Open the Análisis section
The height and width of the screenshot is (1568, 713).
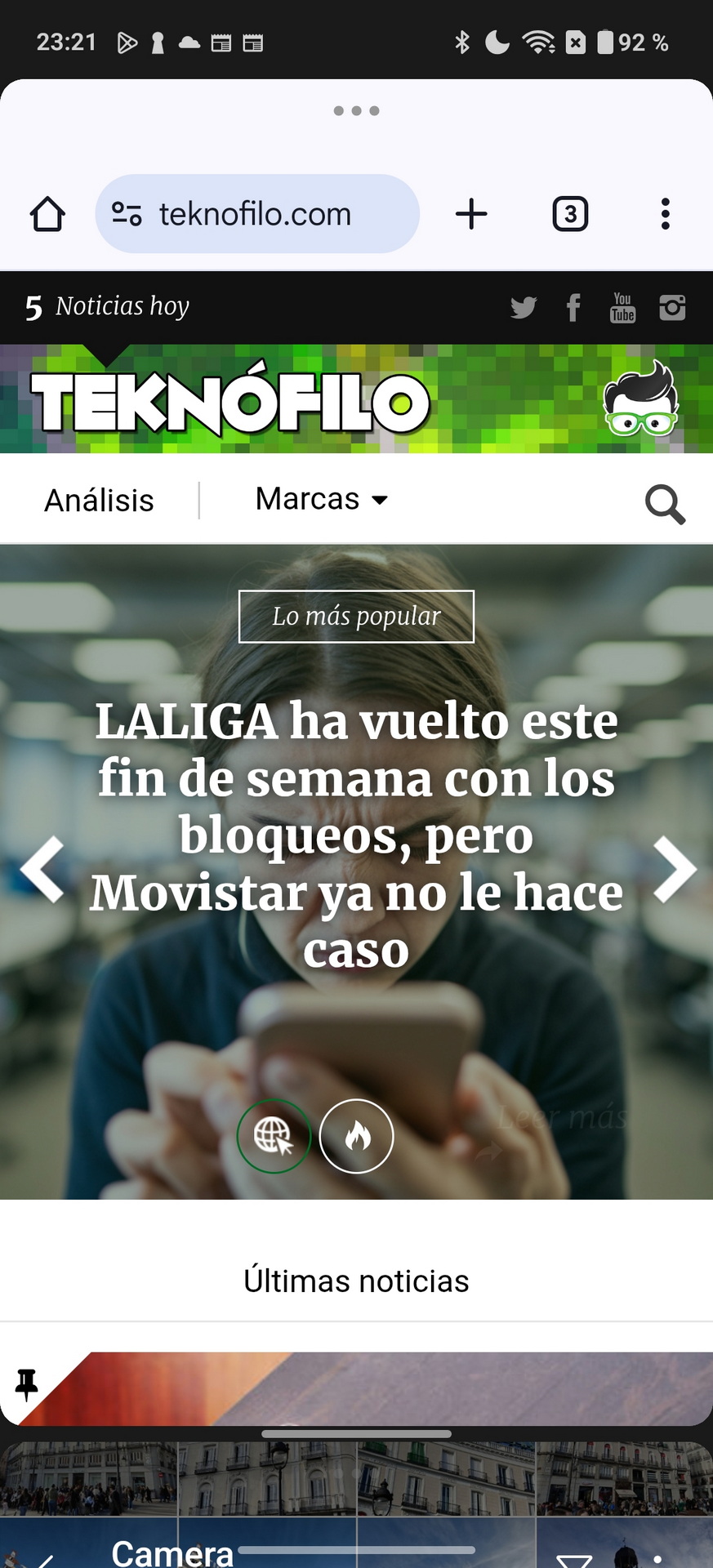point(99,500)
